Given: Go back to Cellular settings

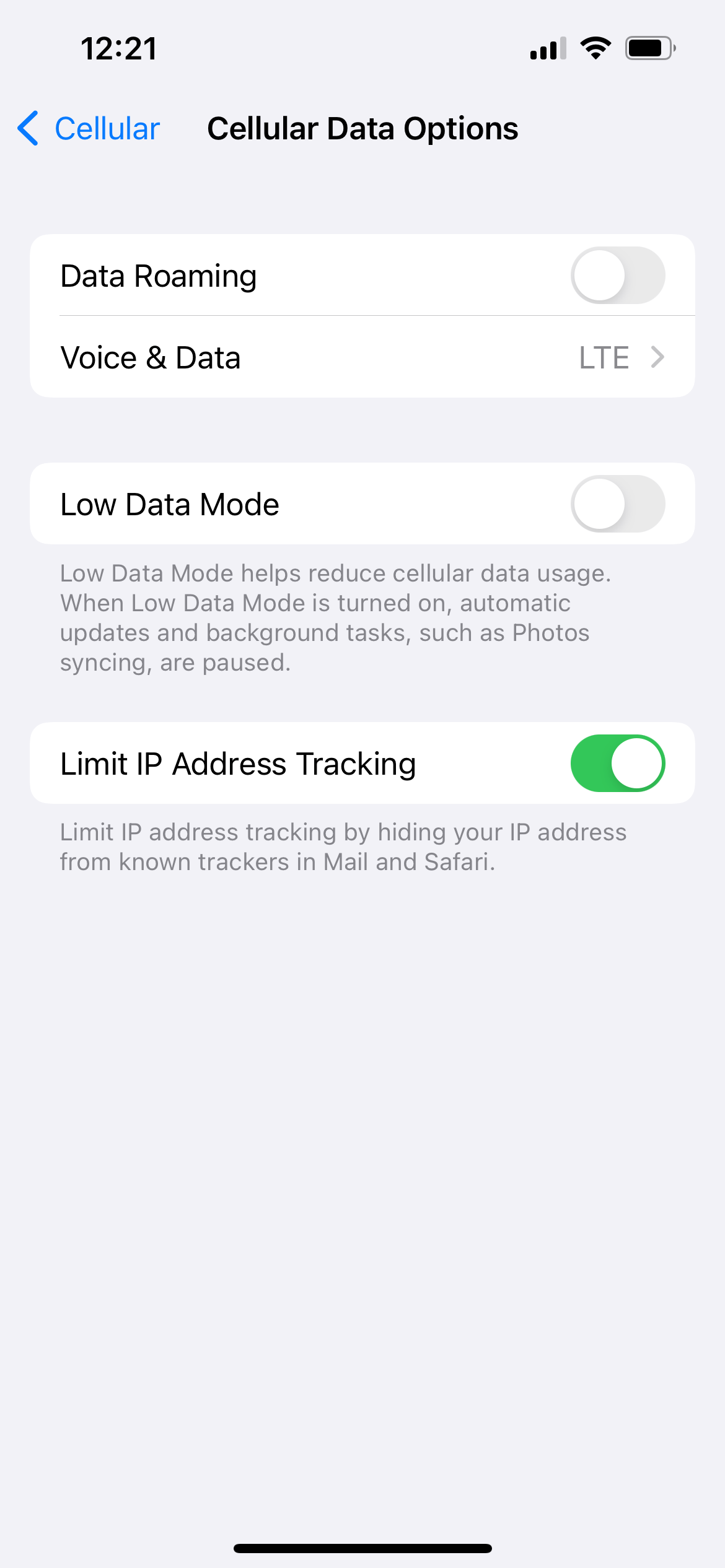Looking at the screenshot, I should coord(89,129).
